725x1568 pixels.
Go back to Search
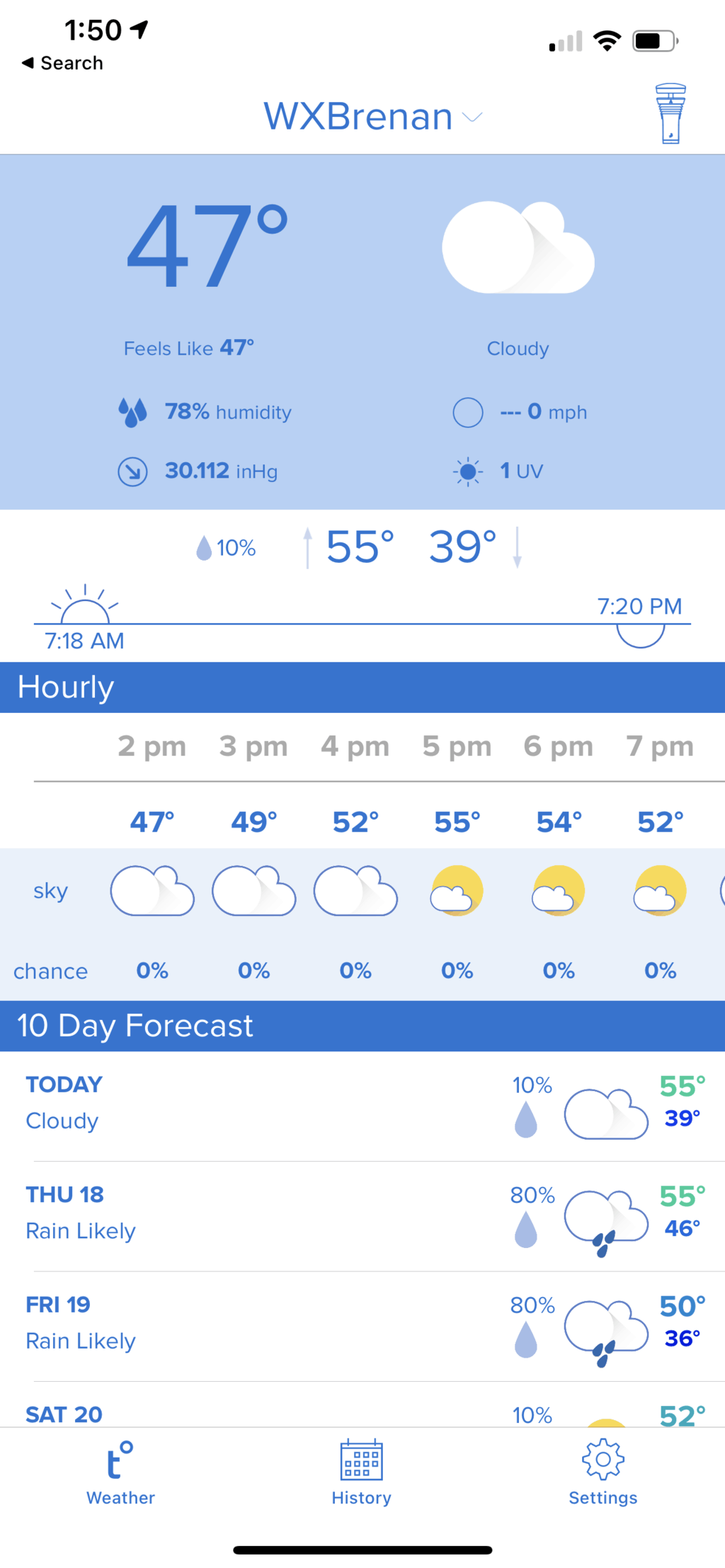click(62, 63)
